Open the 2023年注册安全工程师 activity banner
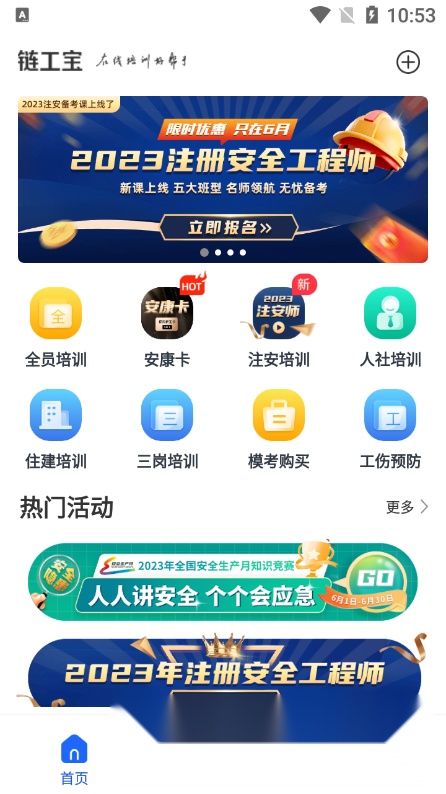This screenshot has width=446, height=794. (223, 673)
